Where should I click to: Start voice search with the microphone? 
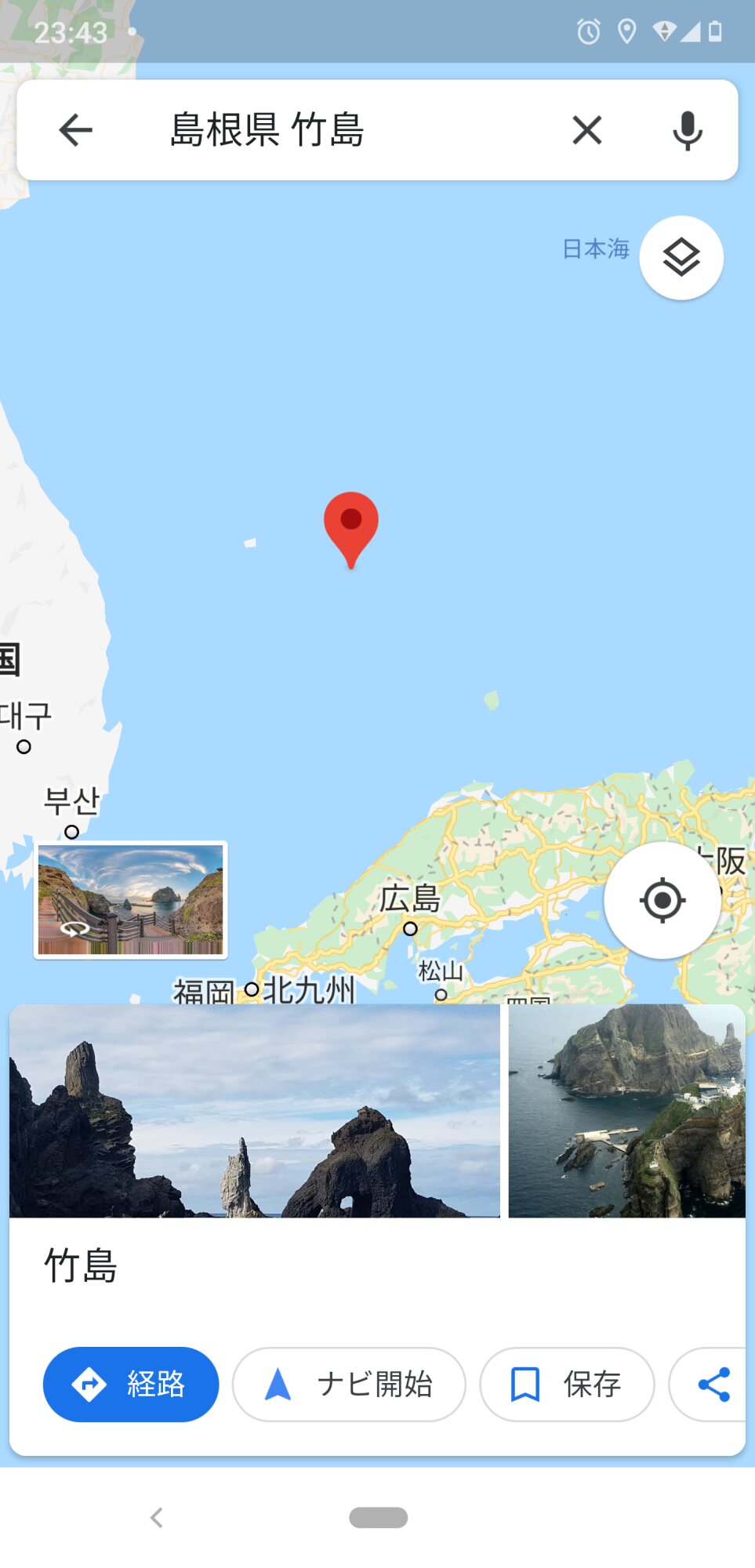(x=687, y=130)
